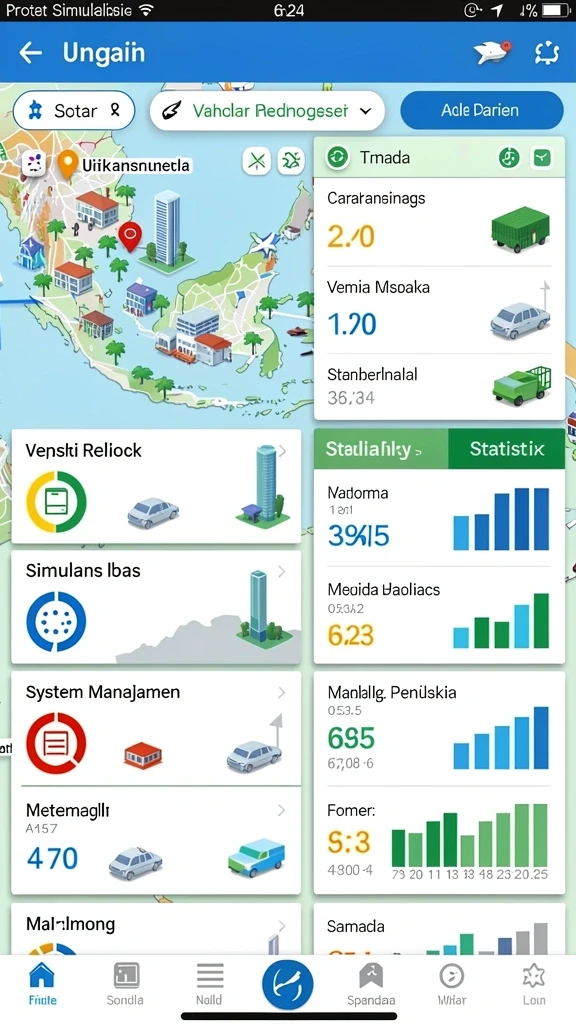Tap the round blue center button
Image resolution: width=576 pixels, height=1024 pixels.
click(x=287, y=984)
